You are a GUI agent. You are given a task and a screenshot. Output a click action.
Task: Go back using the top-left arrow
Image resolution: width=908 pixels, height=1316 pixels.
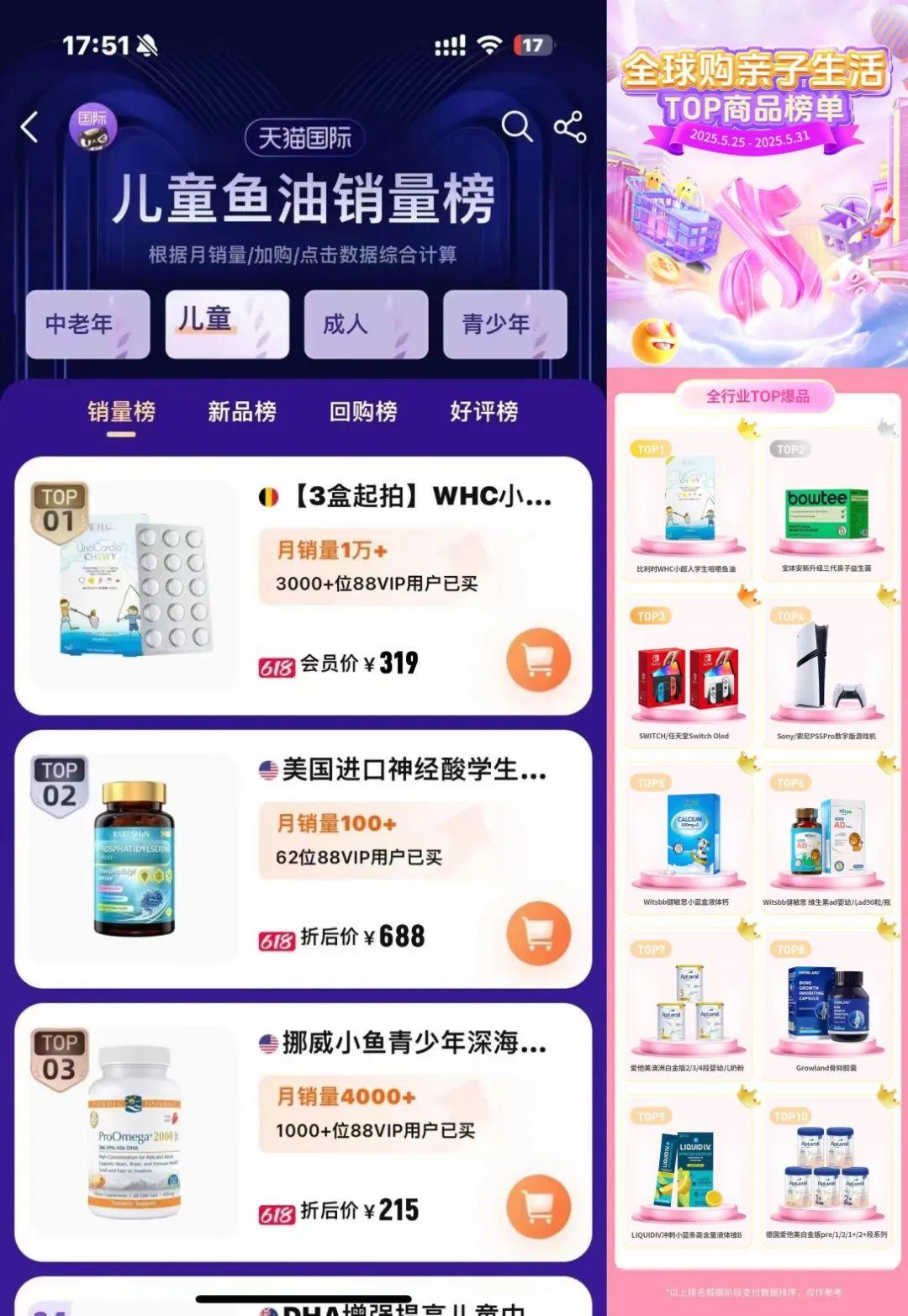click(x=30, y=128)
